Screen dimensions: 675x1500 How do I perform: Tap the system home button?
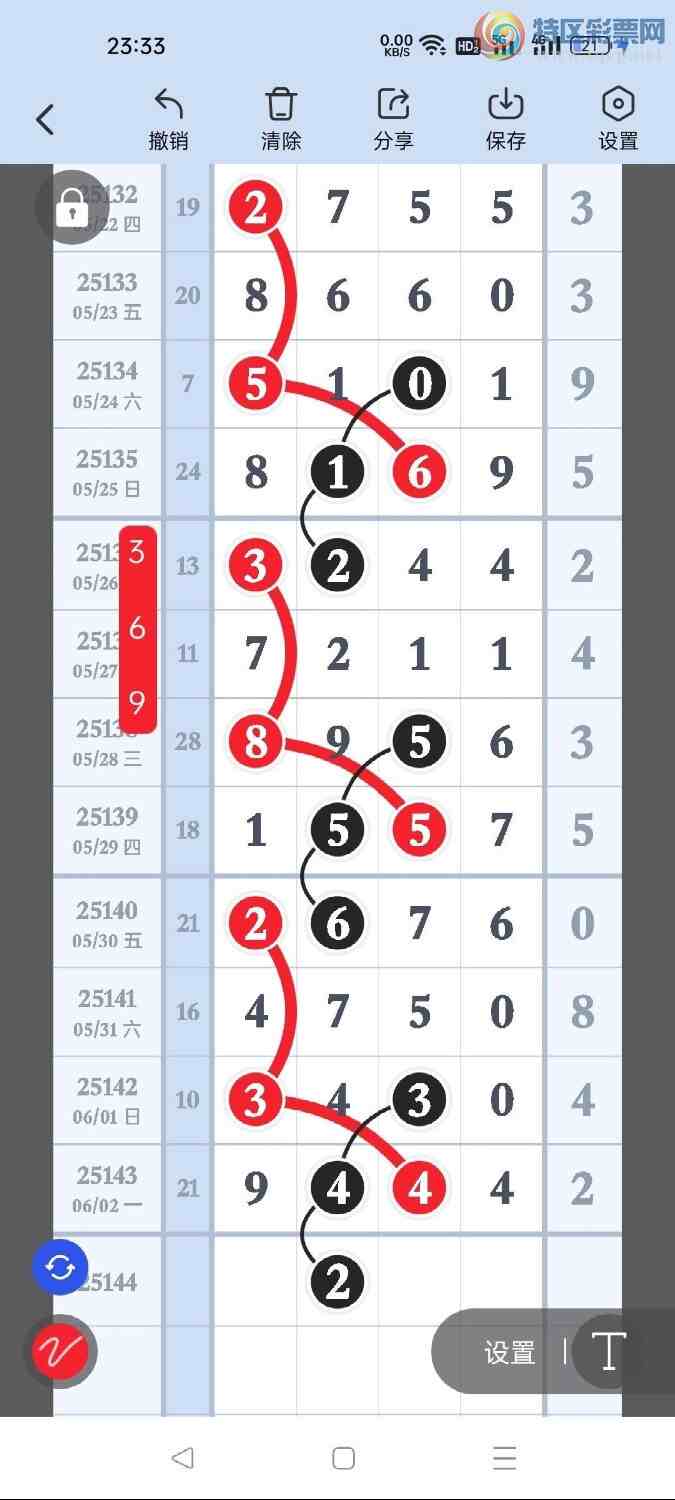(x=343, y=1458)
